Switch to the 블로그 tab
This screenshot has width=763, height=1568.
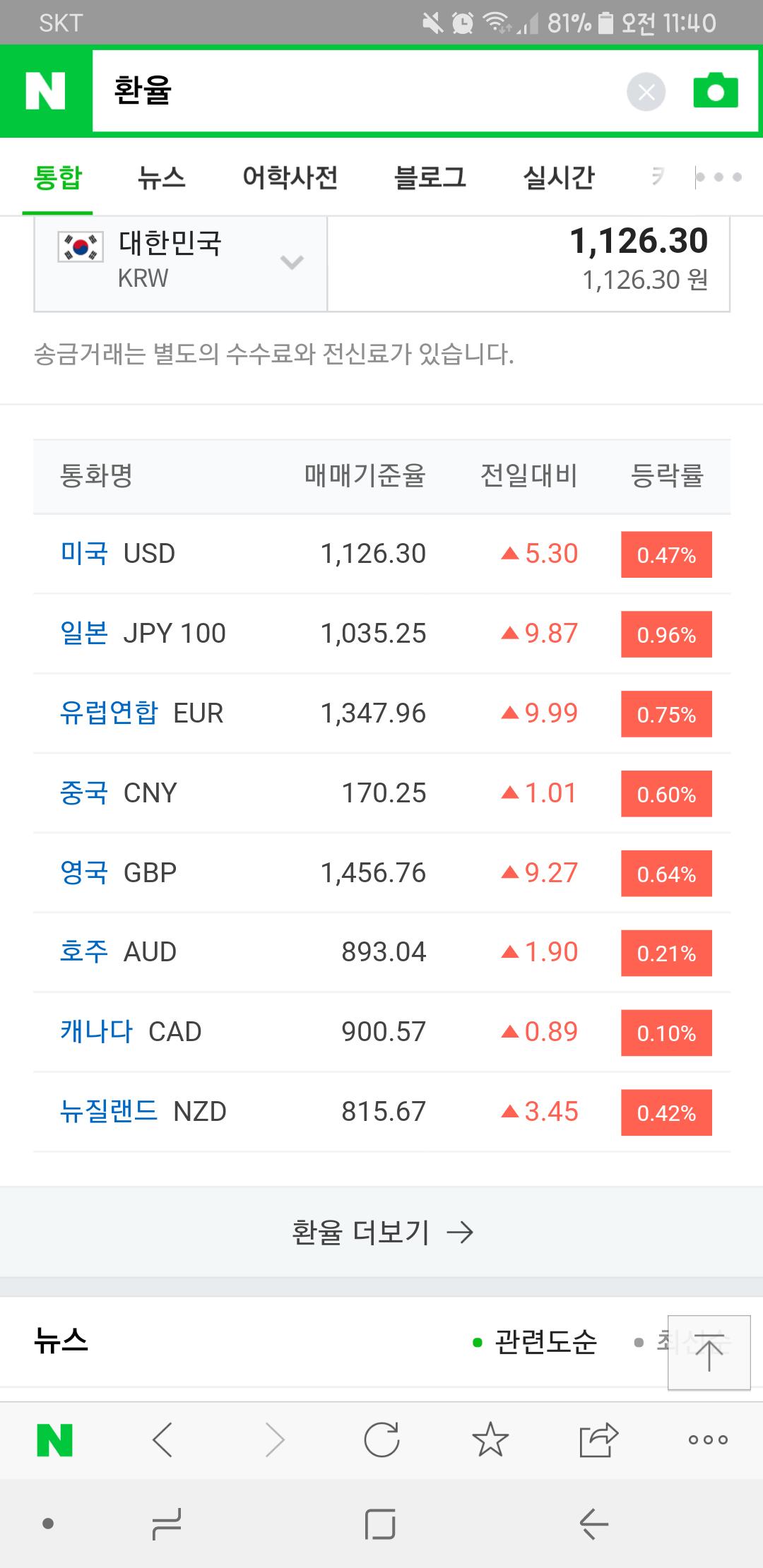click(x=430, y=177)
